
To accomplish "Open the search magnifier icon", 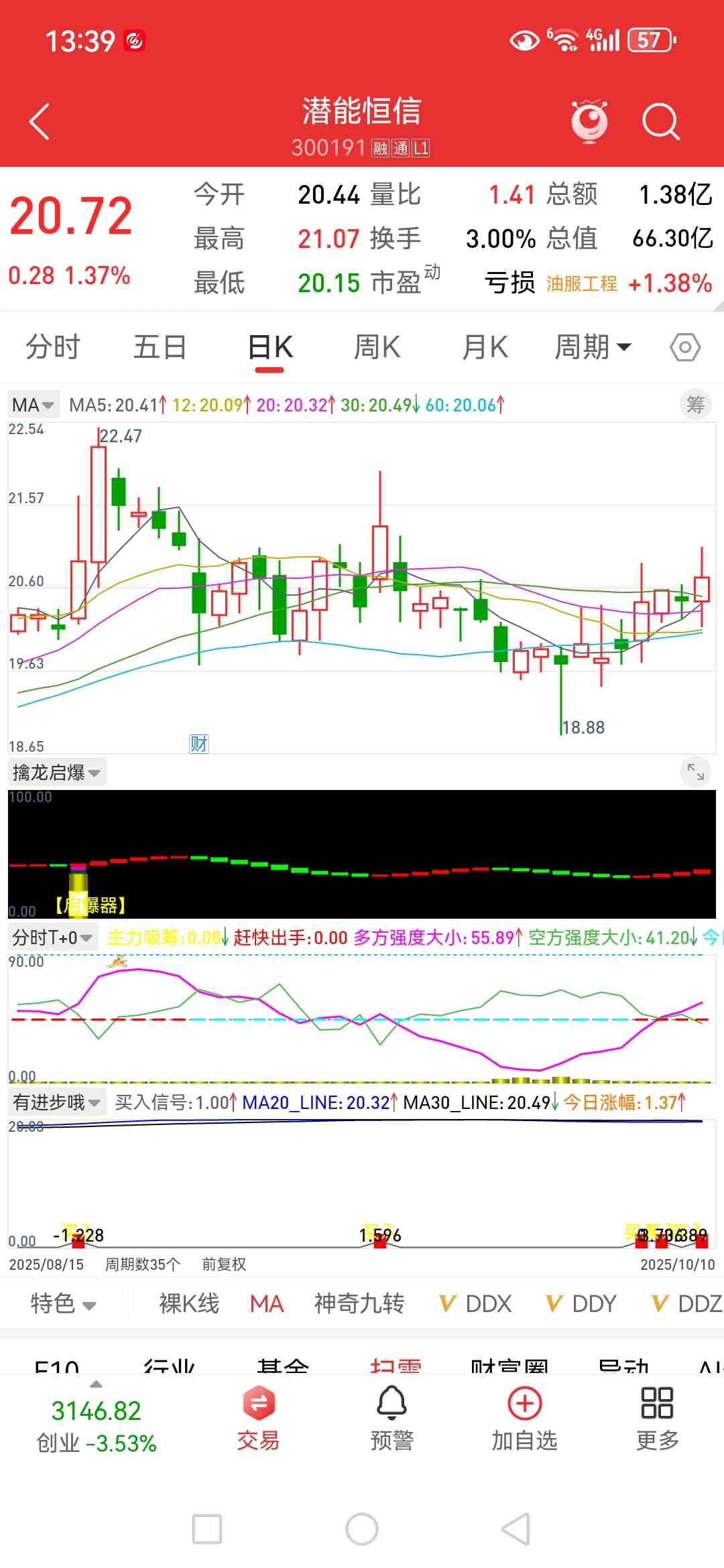I will (x=660, y=122).
